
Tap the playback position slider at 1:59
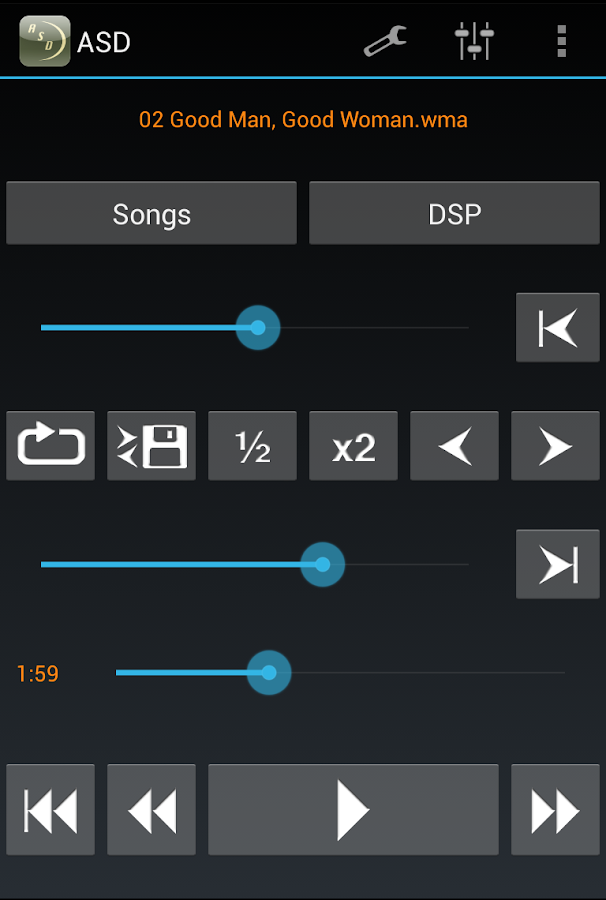[x=268, y=673]
